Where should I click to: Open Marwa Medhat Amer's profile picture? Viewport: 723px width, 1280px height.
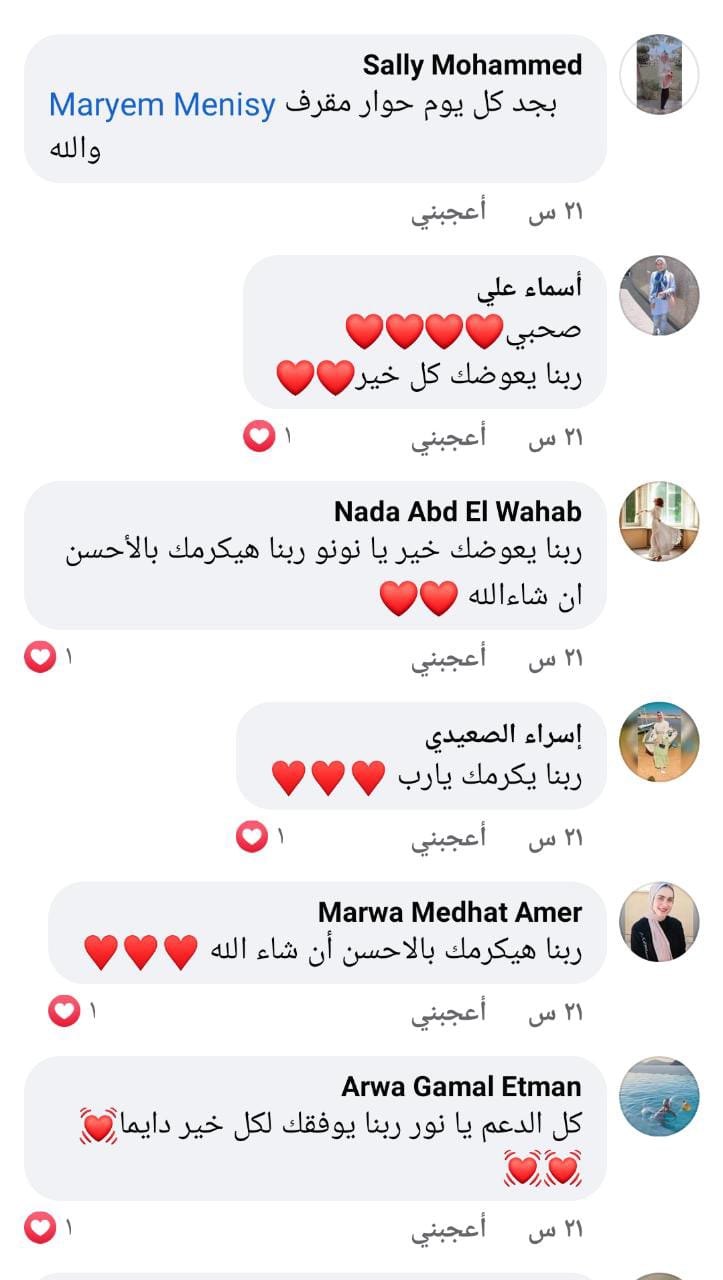(x=659, y=922)
